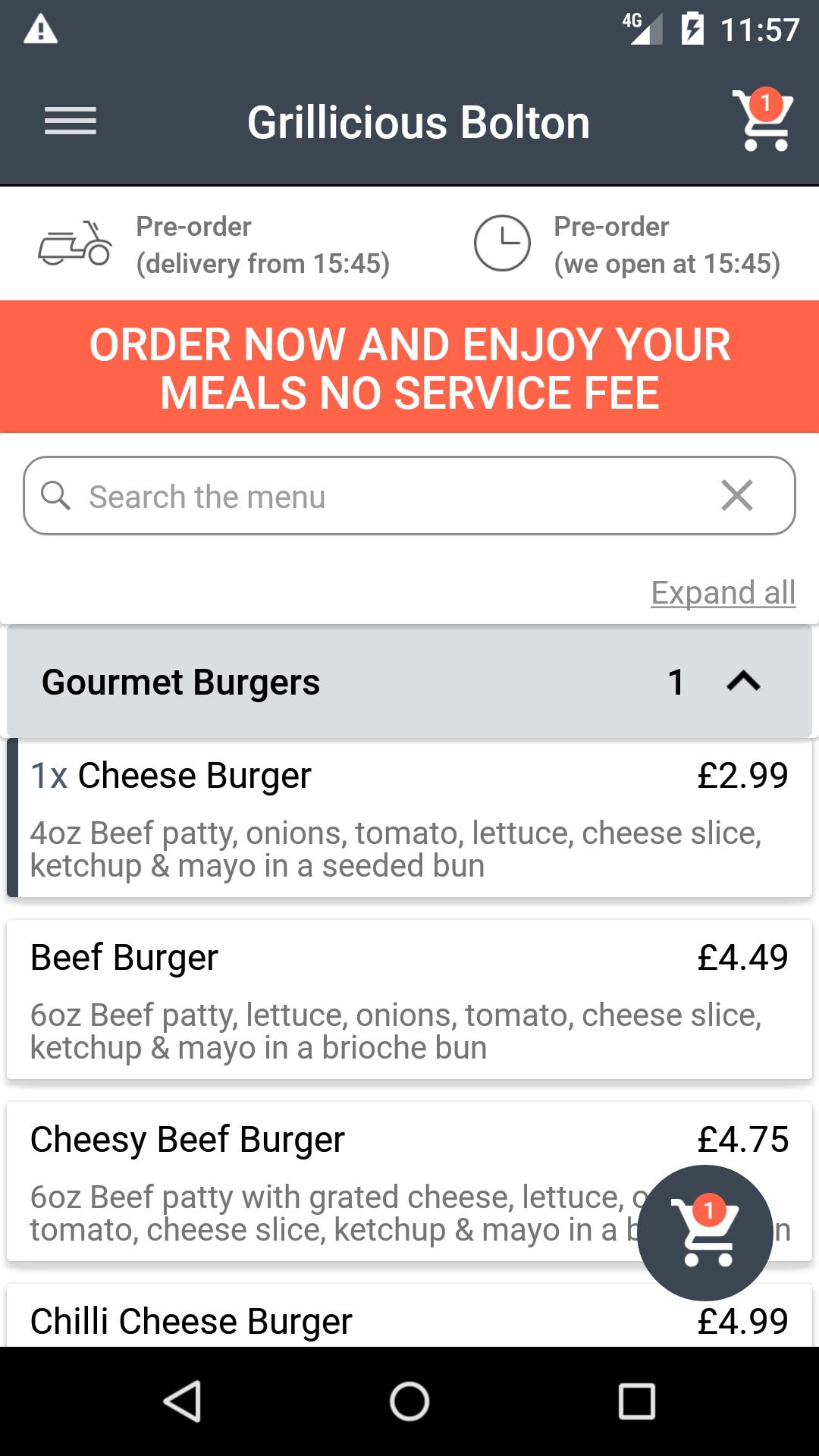View the opening time pre-order info
Viewport: 819px width, 1456px height.
pyautogui.click(x=628, y=244)
